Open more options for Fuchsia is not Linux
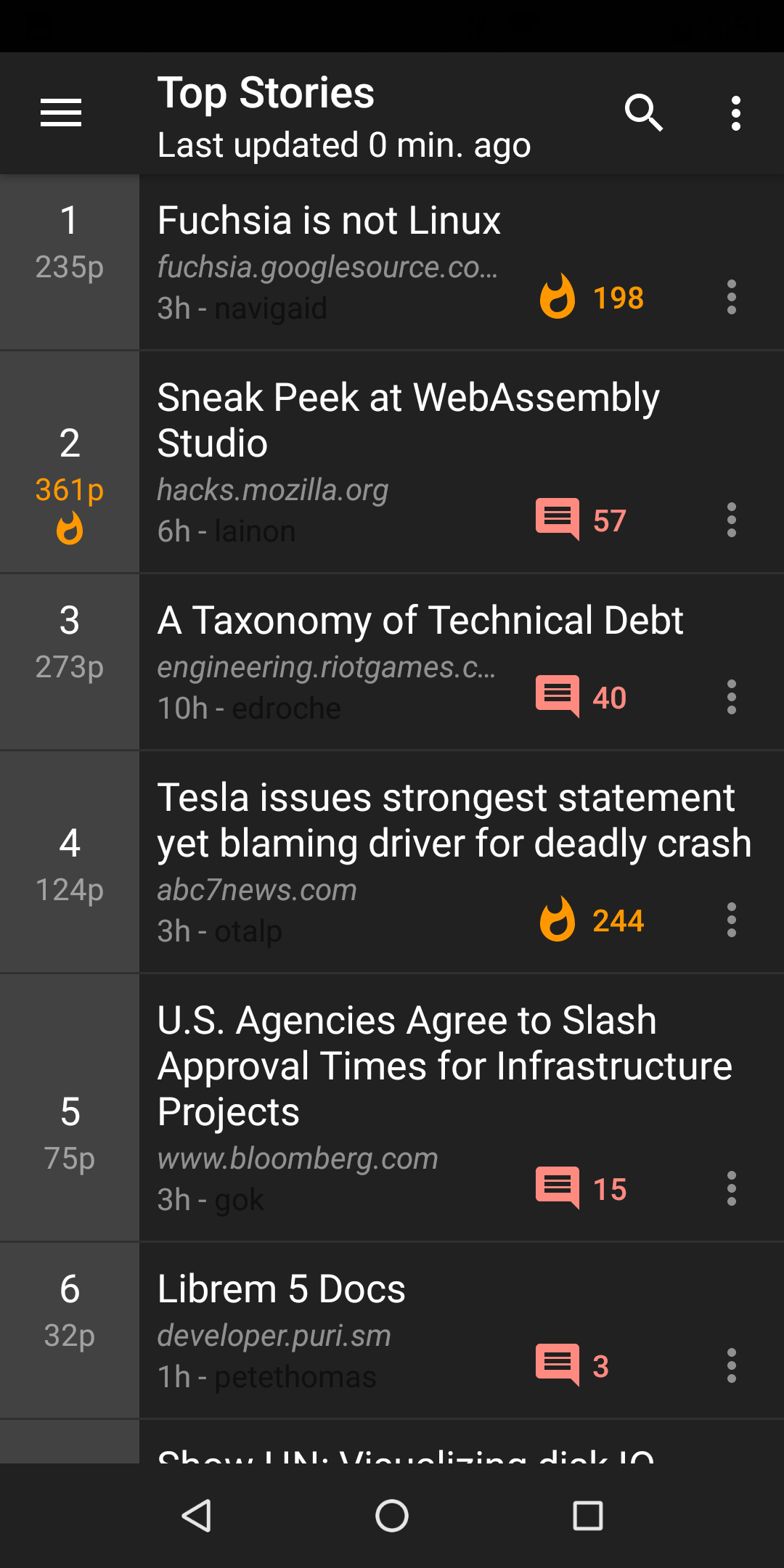Viewport: 784px width, 1568px height. tap(731, 298)
